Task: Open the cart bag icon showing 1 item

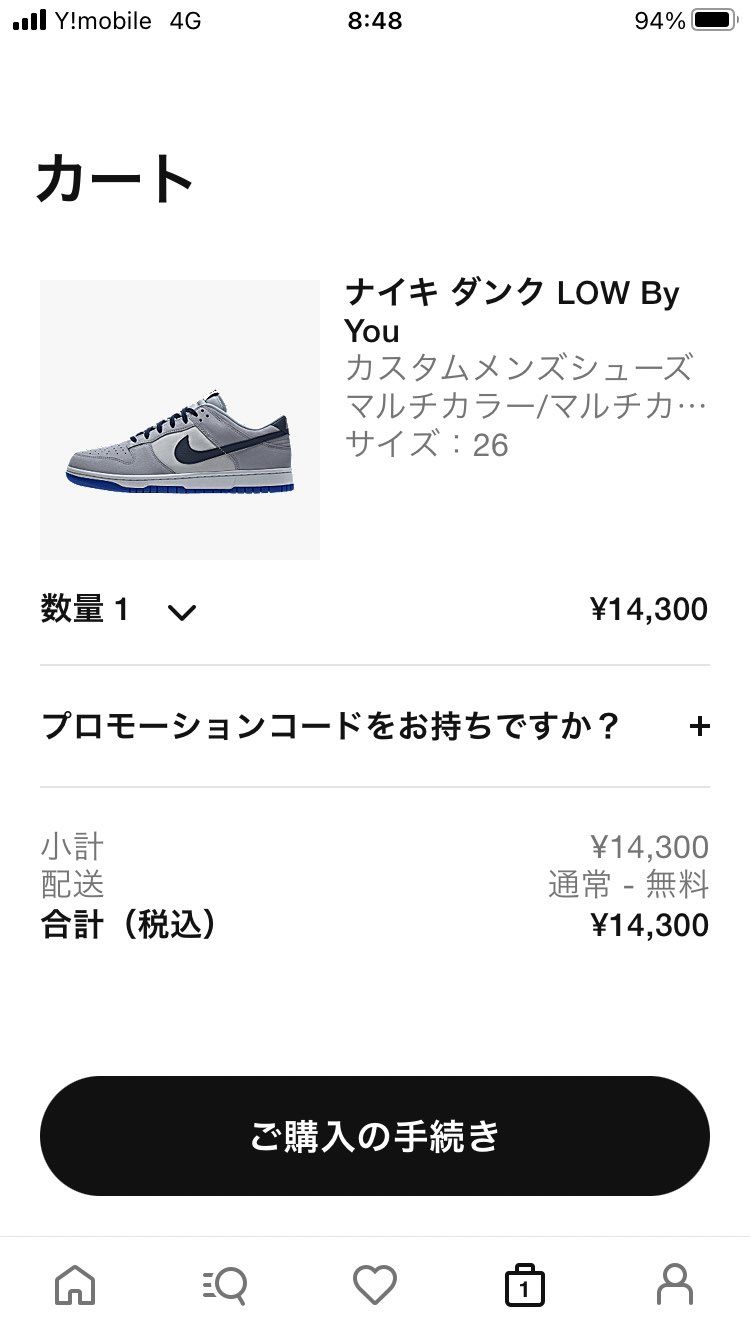Action: point(525,1284)
